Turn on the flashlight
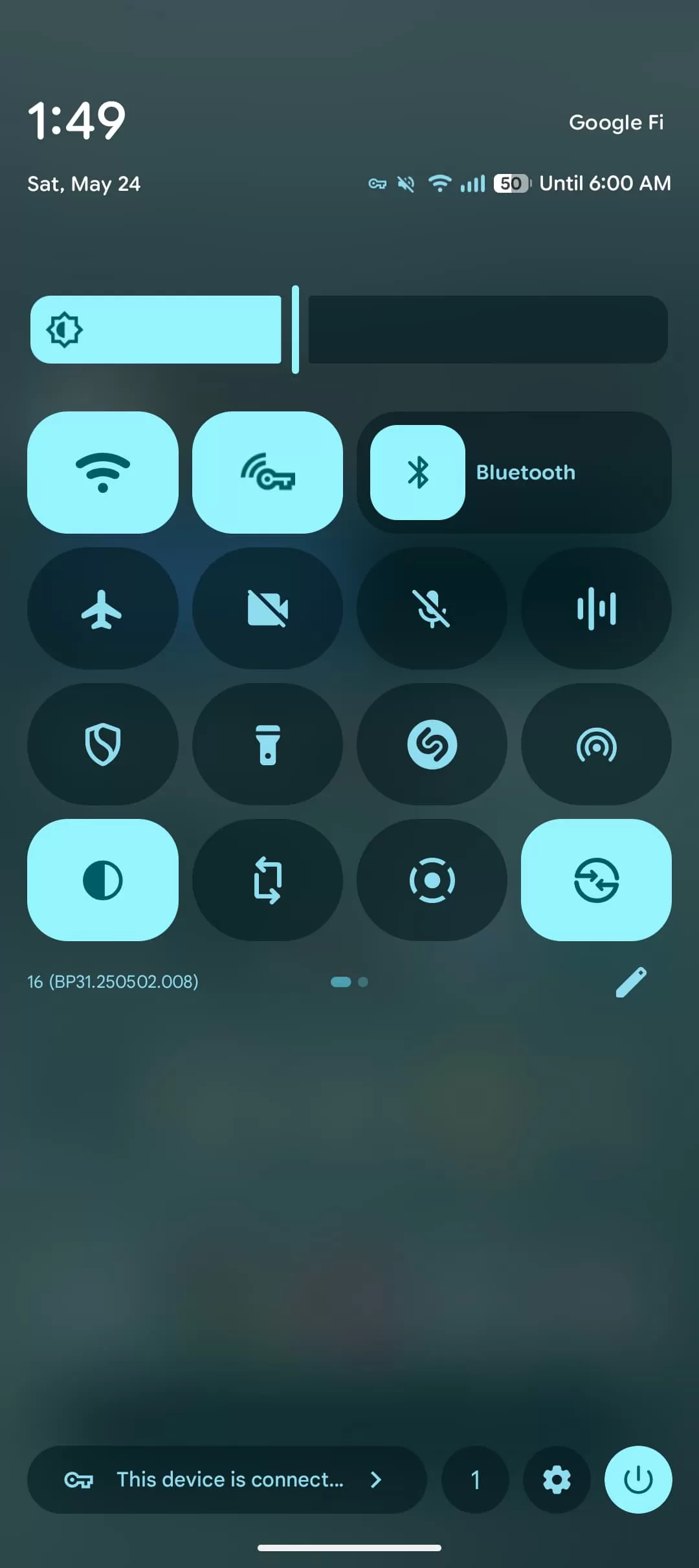Viewport: 699px width, 1568px height. click(267, 744)
